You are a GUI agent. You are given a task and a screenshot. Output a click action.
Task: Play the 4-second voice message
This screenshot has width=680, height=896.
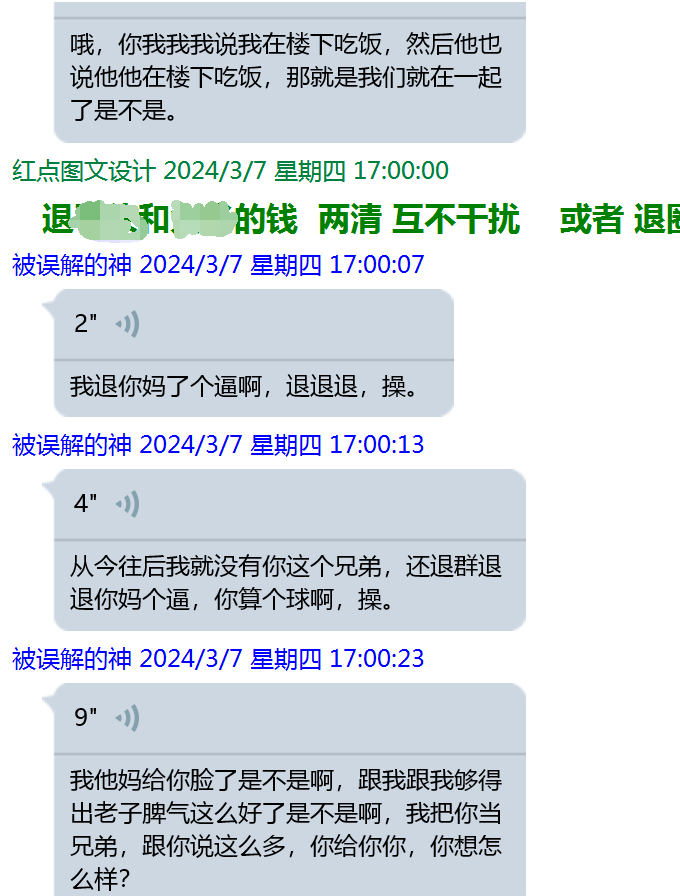127,504
